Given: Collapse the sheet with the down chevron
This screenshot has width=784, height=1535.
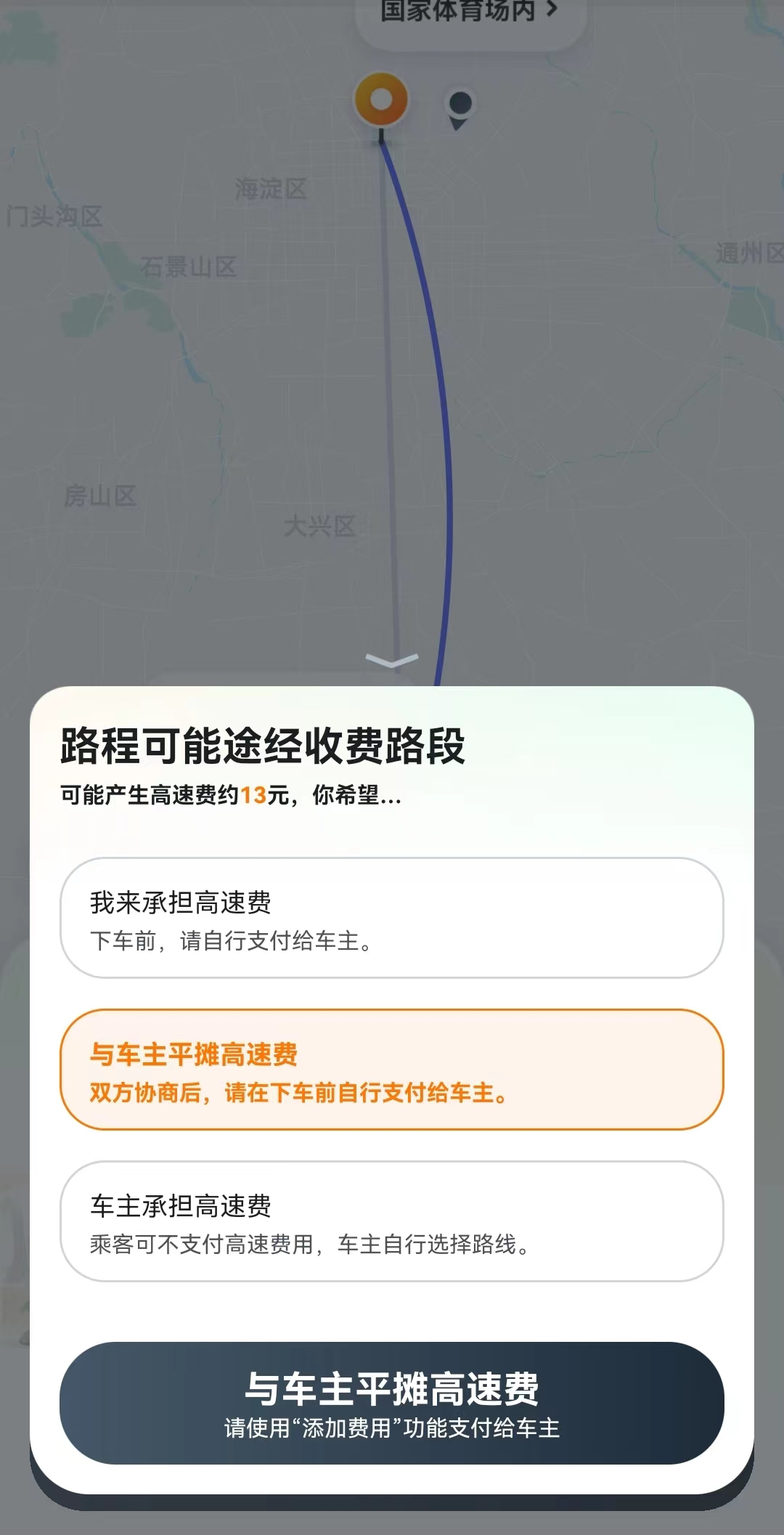Looking at the screenshot, I should click(x=392, y=660).
